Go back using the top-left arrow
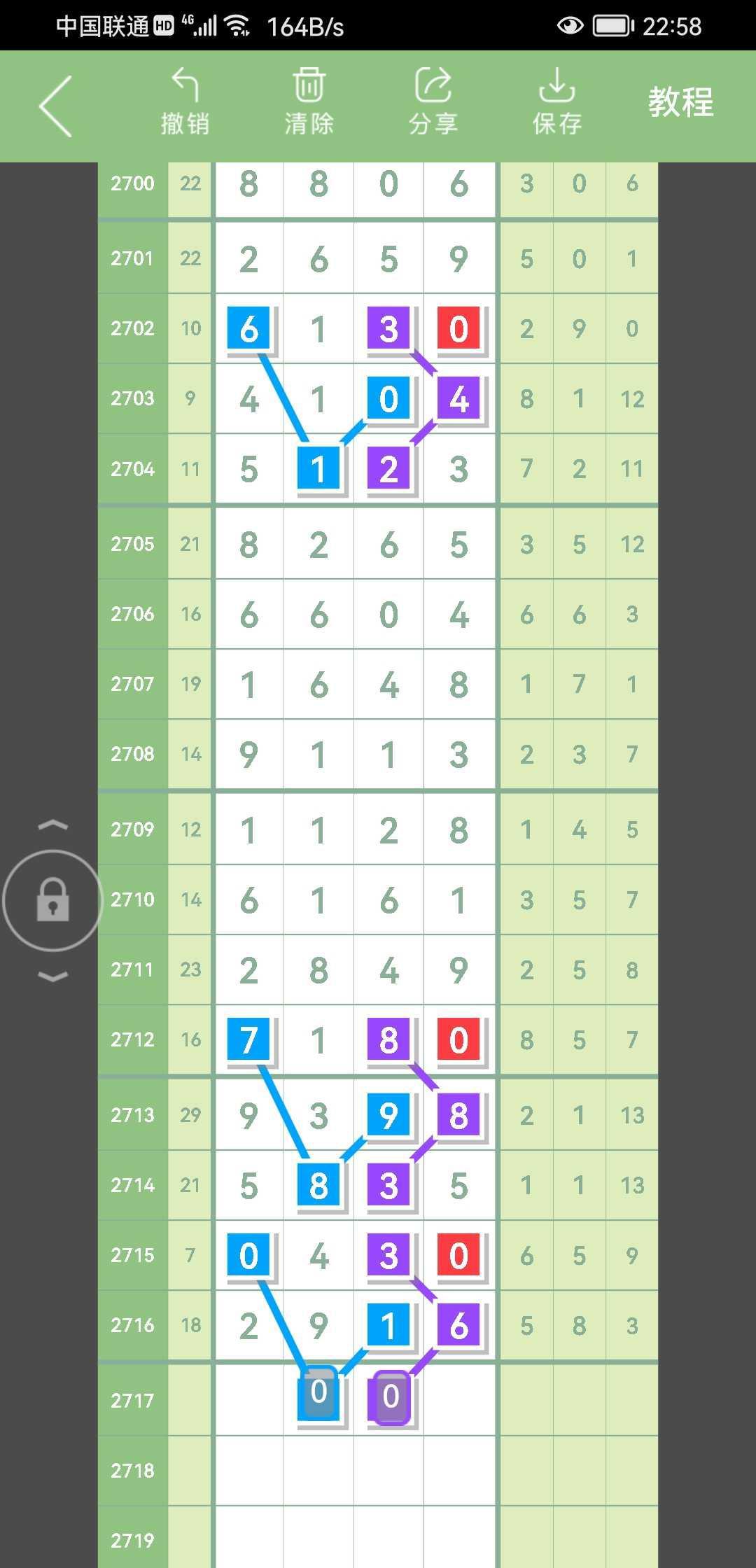 (56, 106)
